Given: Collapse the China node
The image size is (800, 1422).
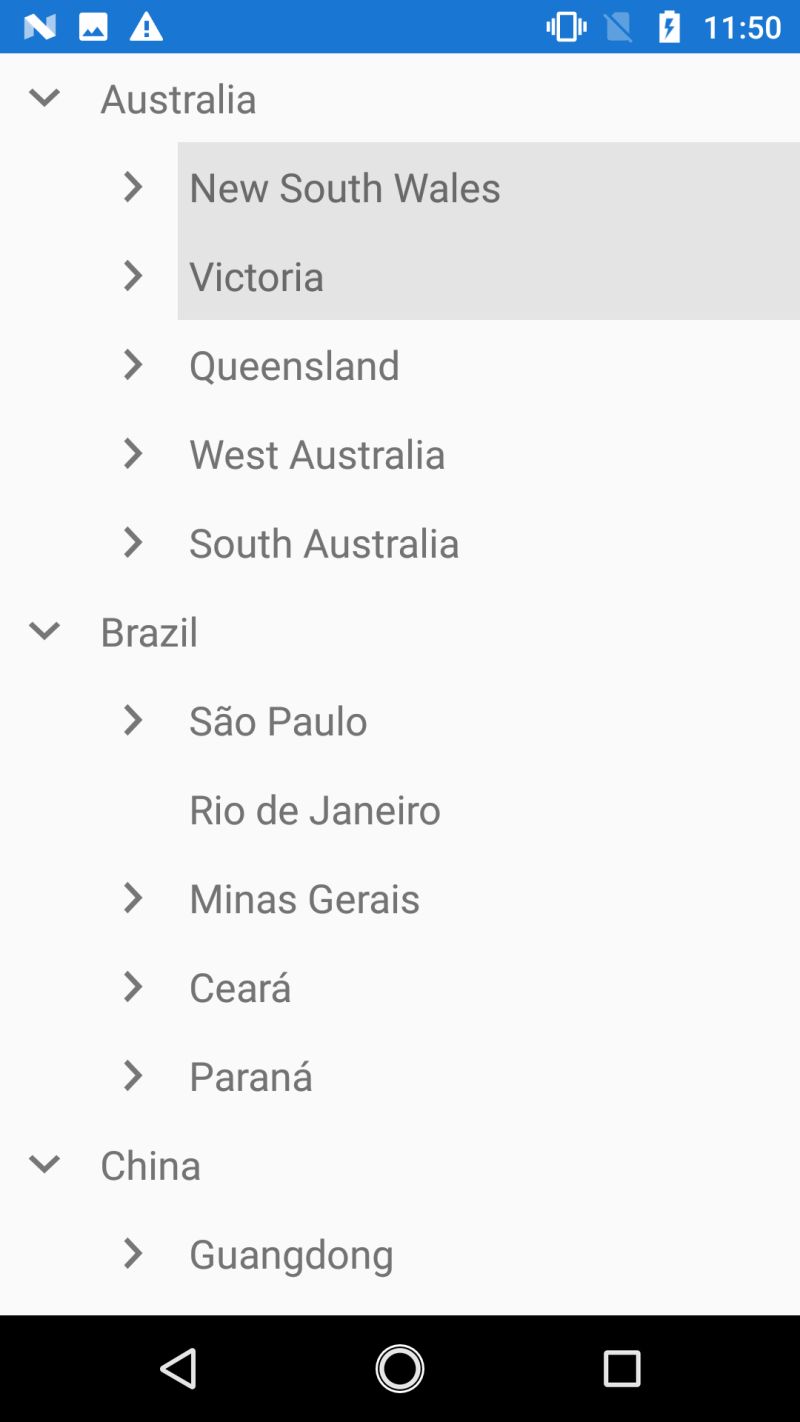Looking at the screenshot, I should click(x=45, y=1164).
